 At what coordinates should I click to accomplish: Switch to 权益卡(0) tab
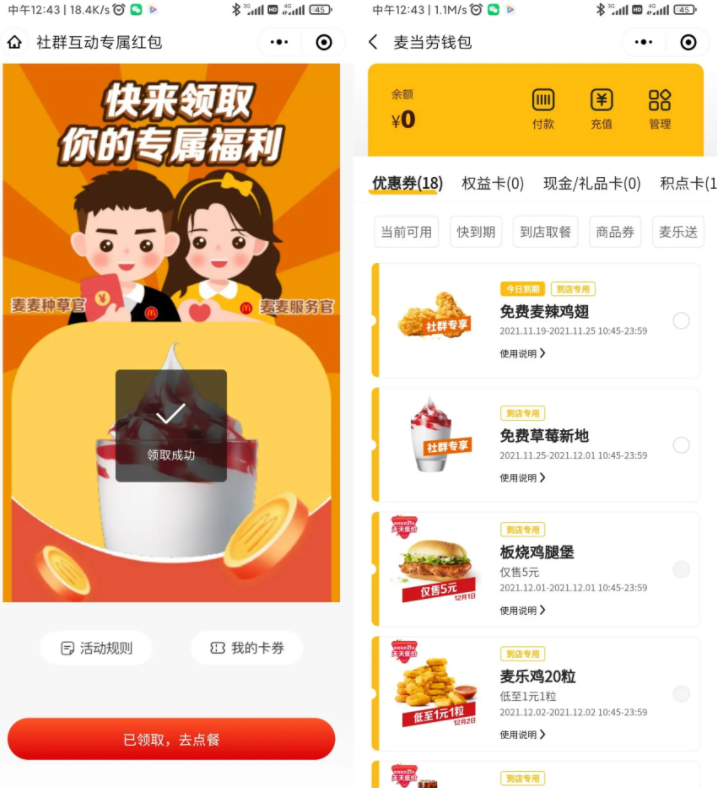pyautogui.click(x=492, y=183)
